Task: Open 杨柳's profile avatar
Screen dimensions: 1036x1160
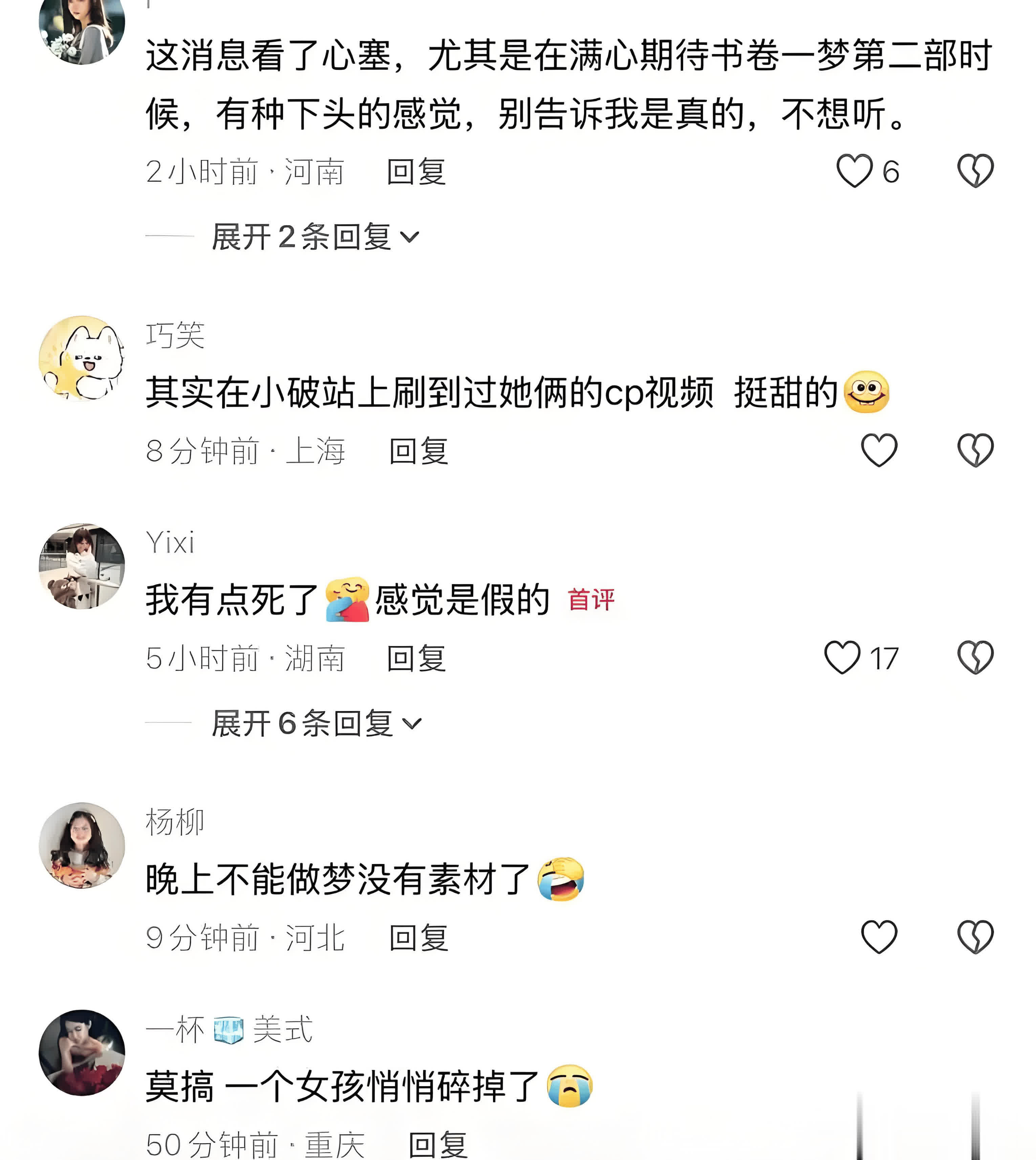Action: [82, 845]
